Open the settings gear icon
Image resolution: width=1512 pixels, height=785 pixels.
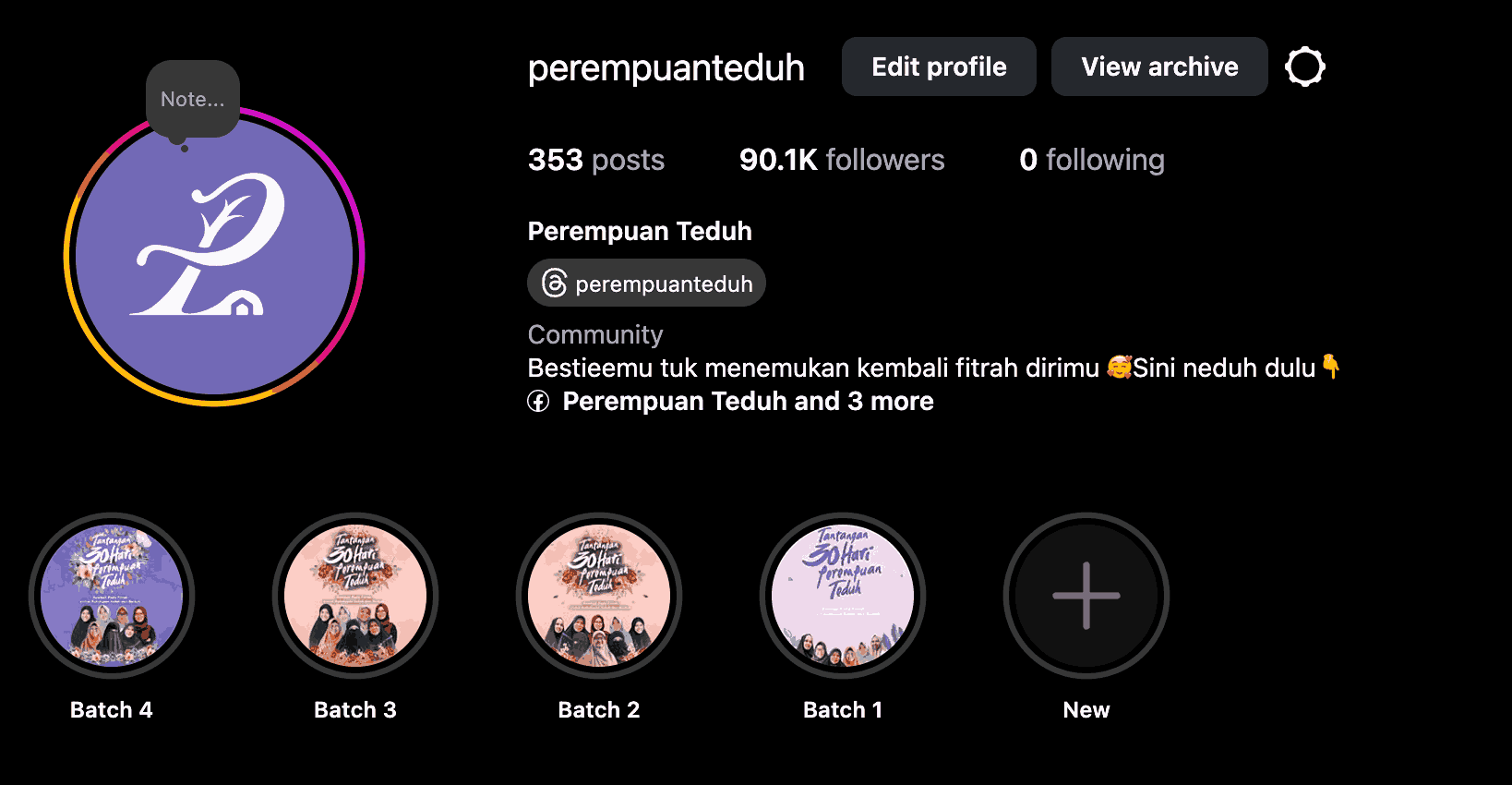[1305, 66]
